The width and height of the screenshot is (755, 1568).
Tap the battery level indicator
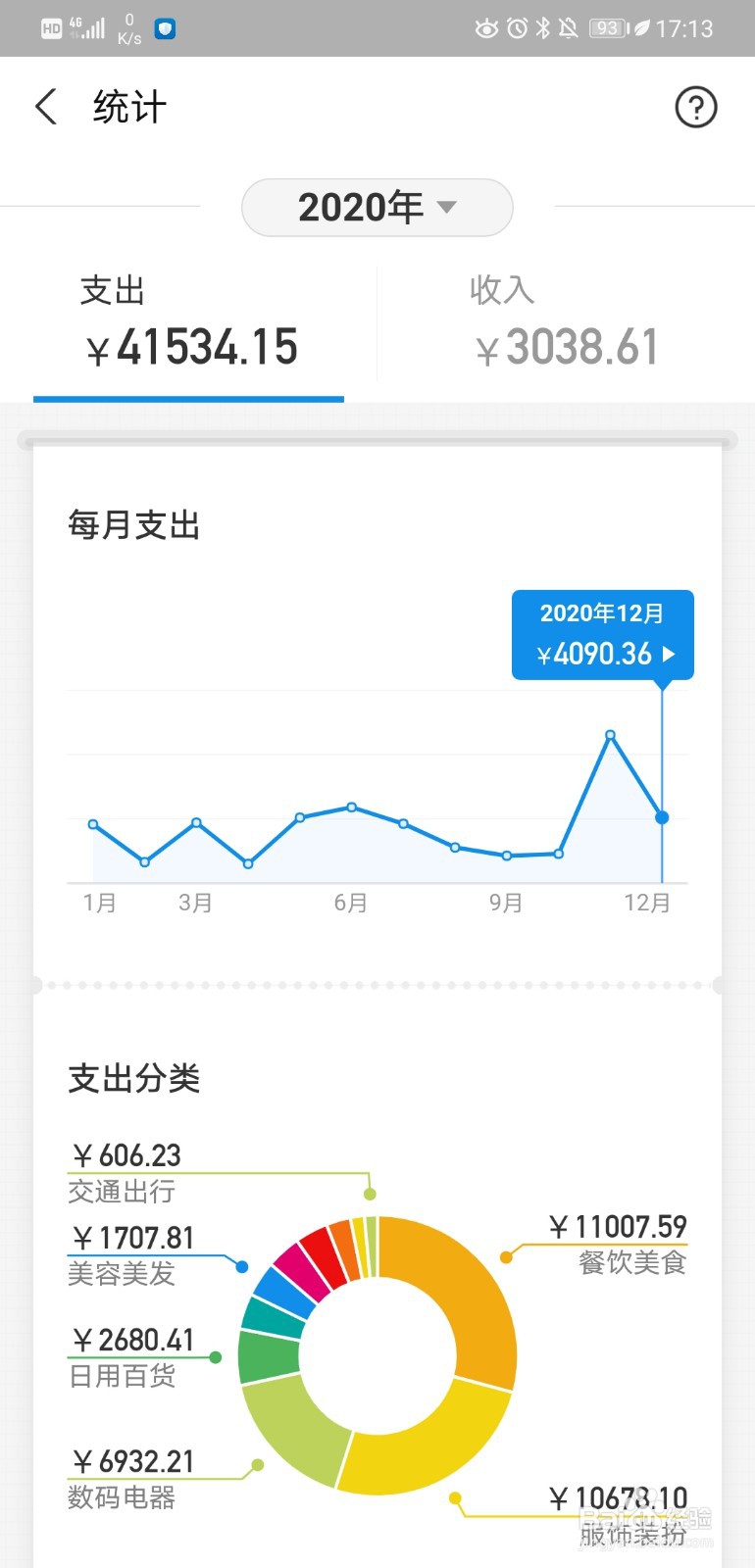(607, 28)
